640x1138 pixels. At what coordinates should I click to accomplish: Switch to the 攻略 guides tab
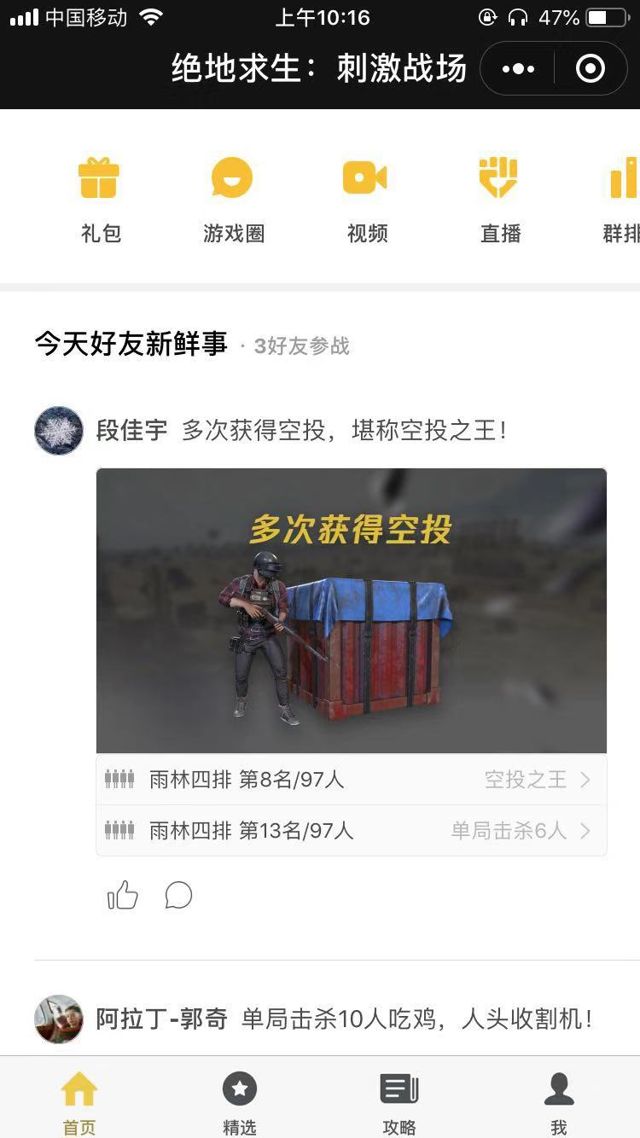(399, 1103)
